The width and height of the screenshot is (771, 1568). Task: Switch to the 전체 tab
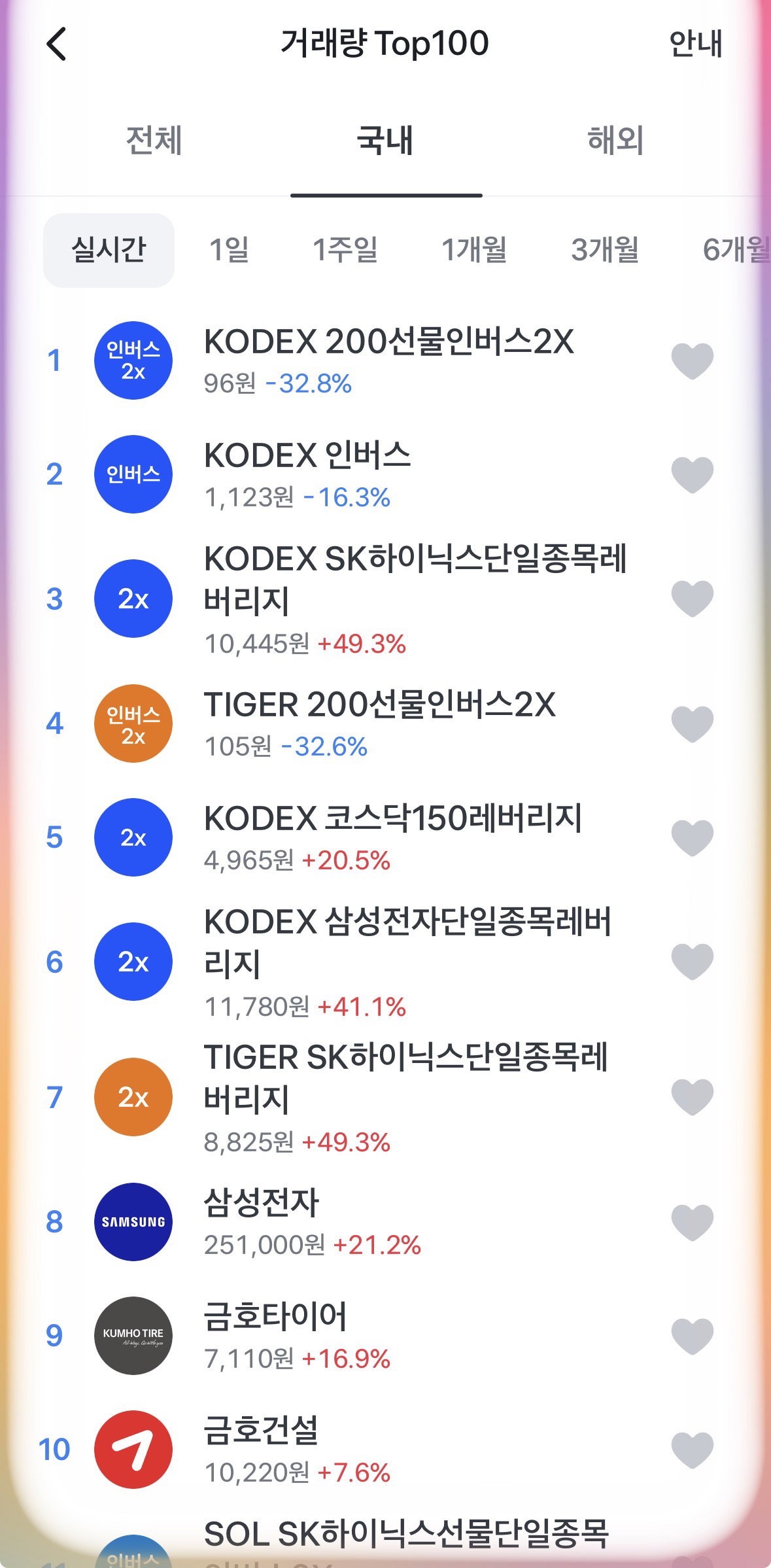[x=154, y=140]
